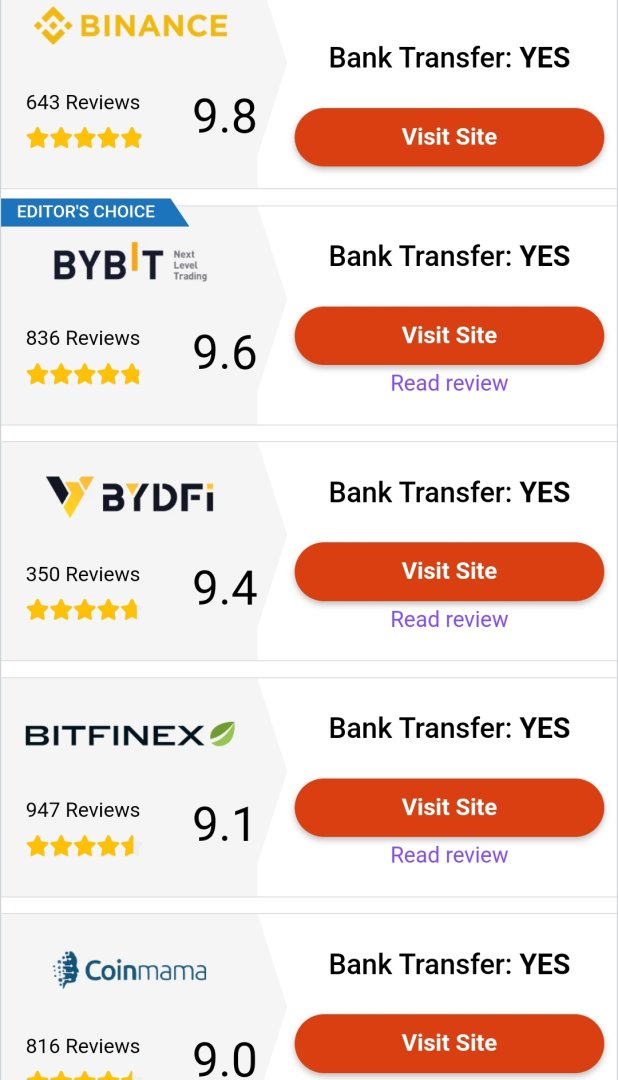Tap Visit Site for Binance
Image resolution: width=618 pixels, height=1080 pixels.
tap(449, 137)
